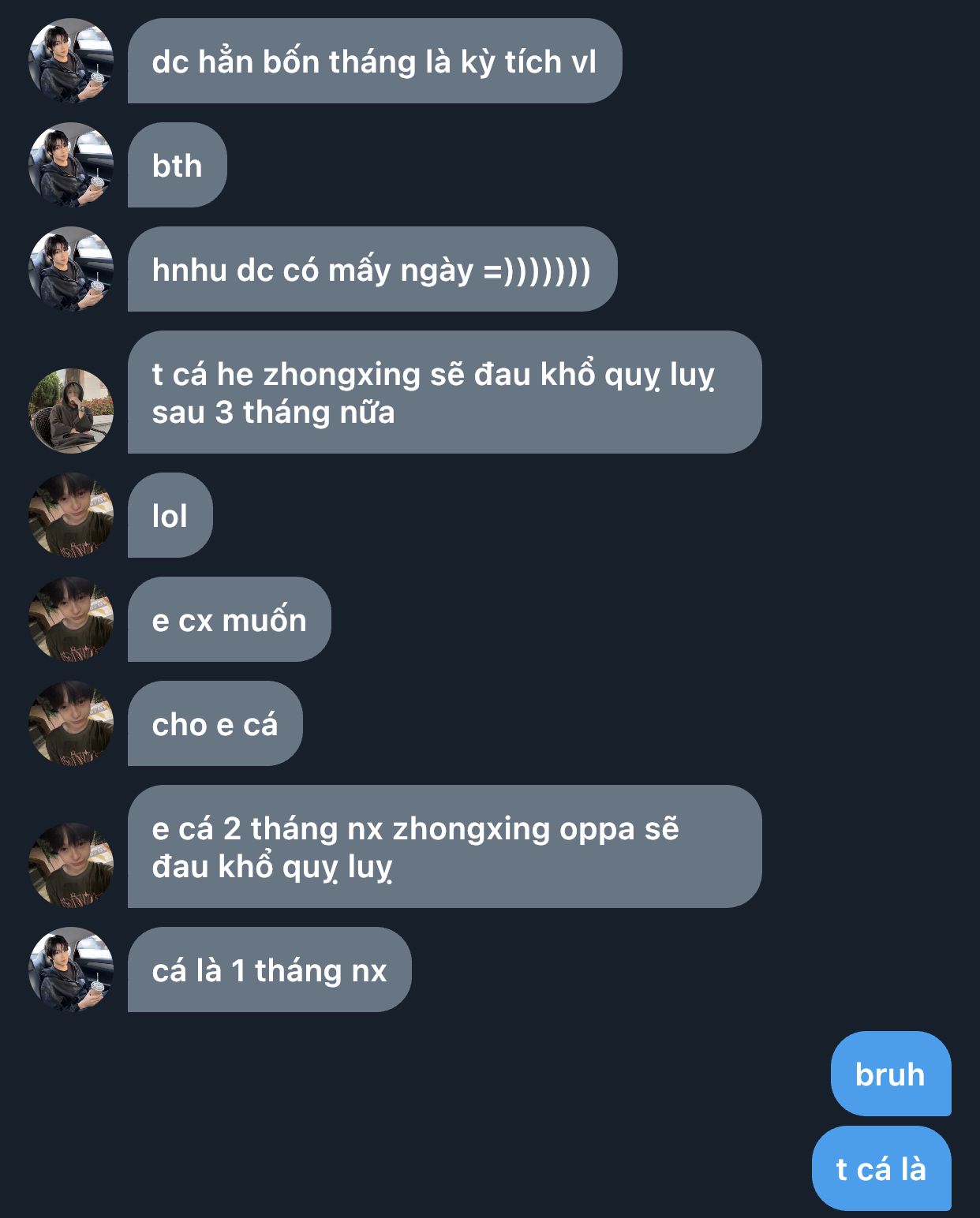The image size is (980, 1218).
Task: Open sender avatar beside "e cx muốn"
Action: (x=71, y=619)
